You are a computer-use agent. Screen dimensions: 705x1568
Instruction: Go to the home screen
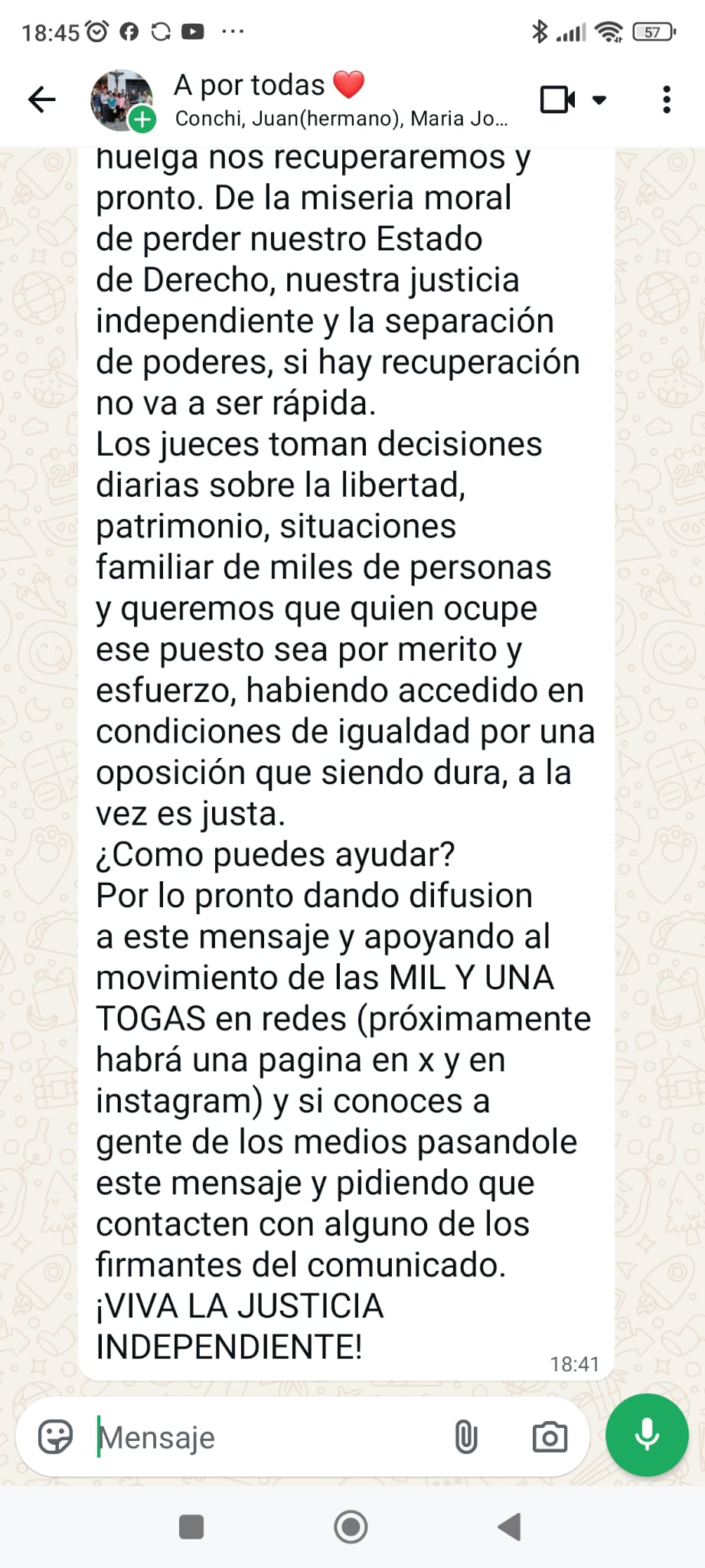pyautogui.click(x=351, y=1527)
